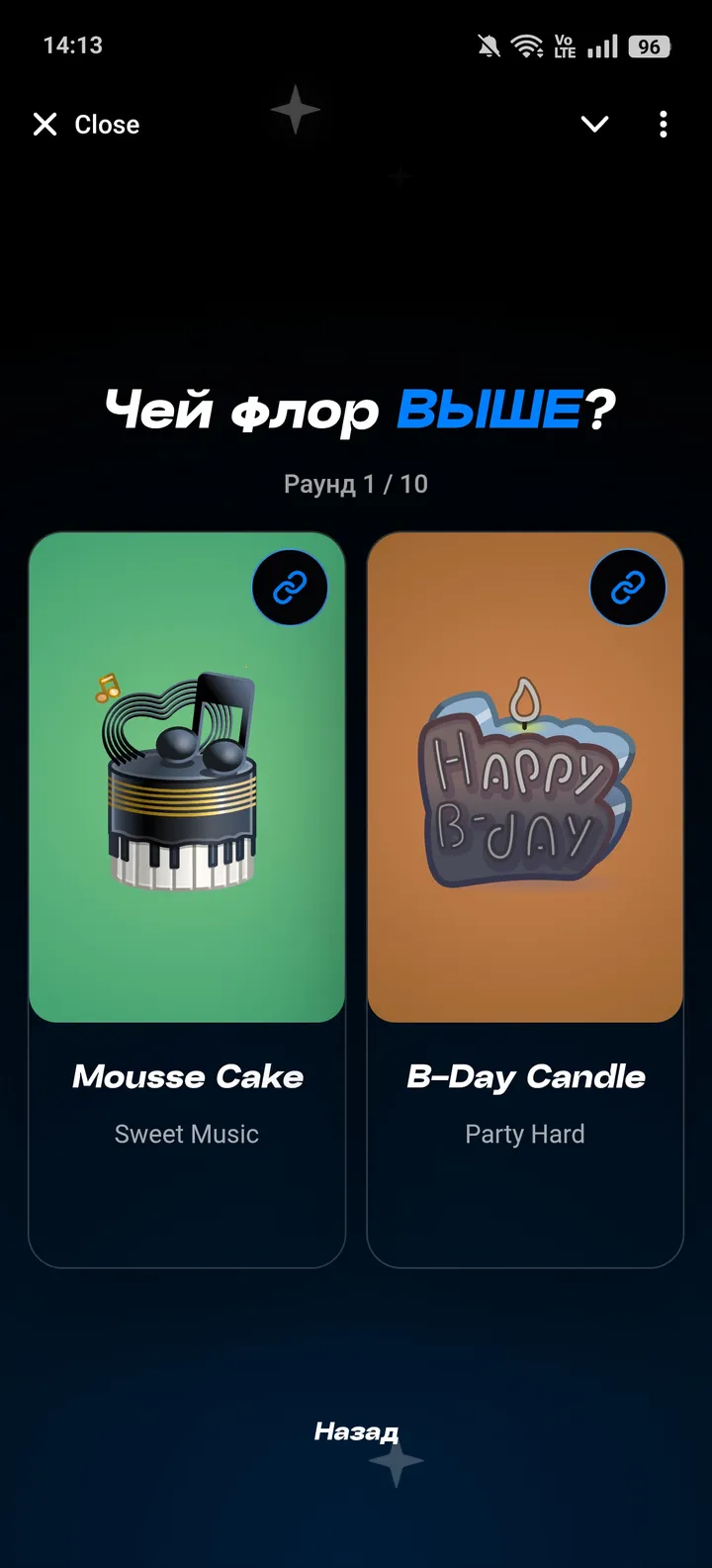Open the link icon on B-Day Candle
The height and width of the screenshot is (1568, 712).
pyautogui.click(x=627, y=589)
